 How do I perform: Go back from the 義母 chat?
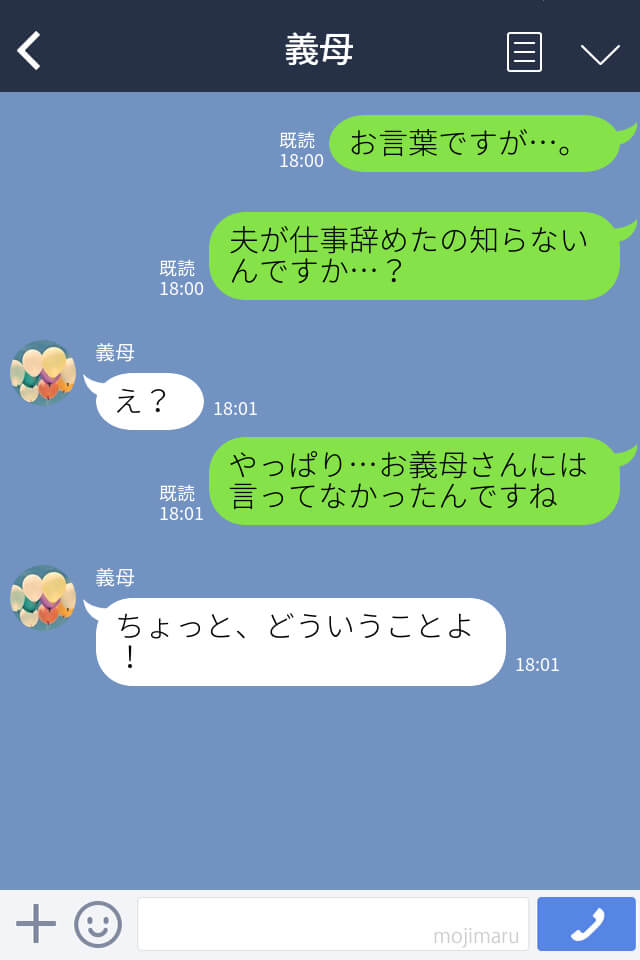[29, 51]
